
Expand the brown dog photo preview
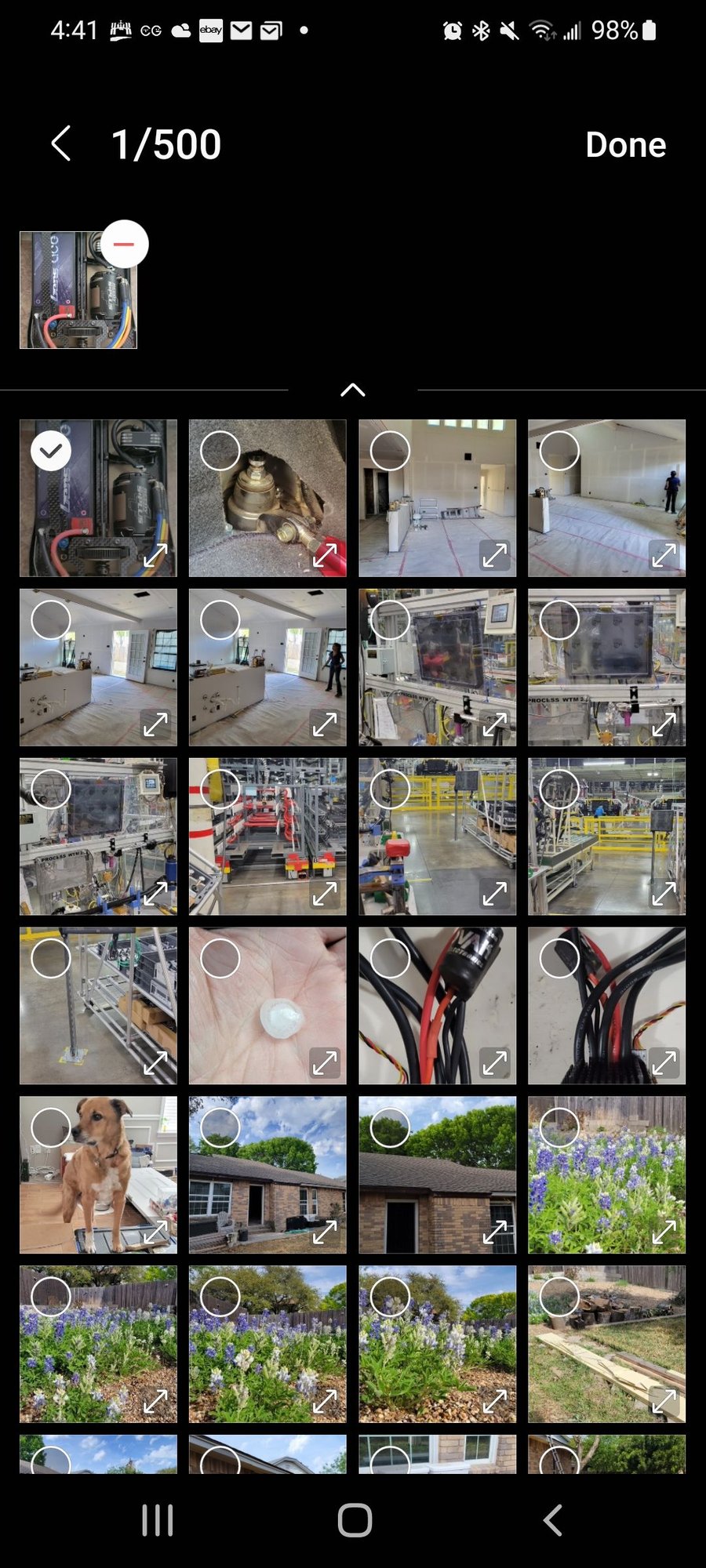pos(155,1232)
